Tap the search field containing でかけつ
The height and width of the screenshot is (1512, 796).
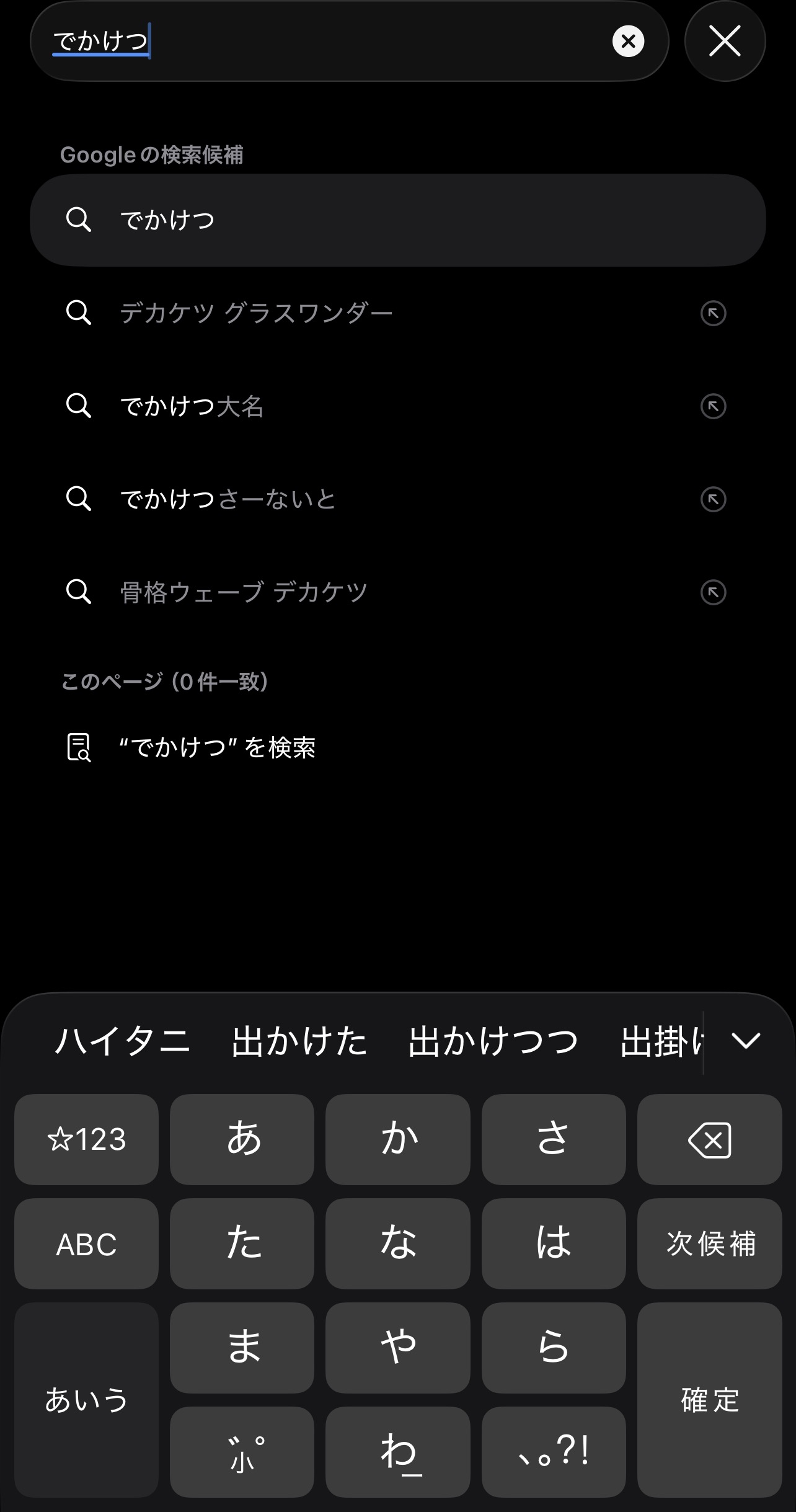(322, 42)
